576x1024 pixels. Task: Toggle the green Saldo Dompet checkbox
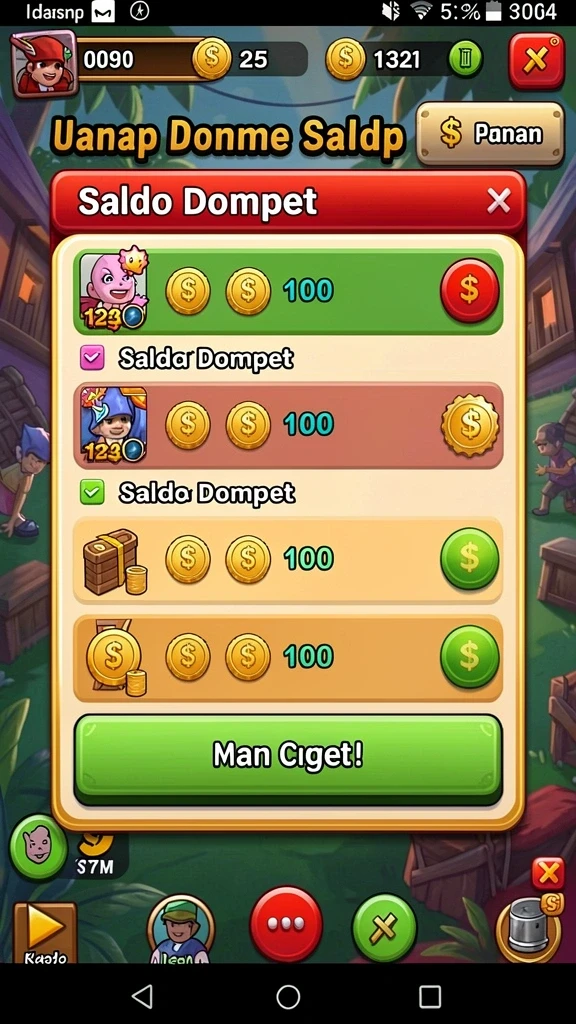[x=92, y=492]
